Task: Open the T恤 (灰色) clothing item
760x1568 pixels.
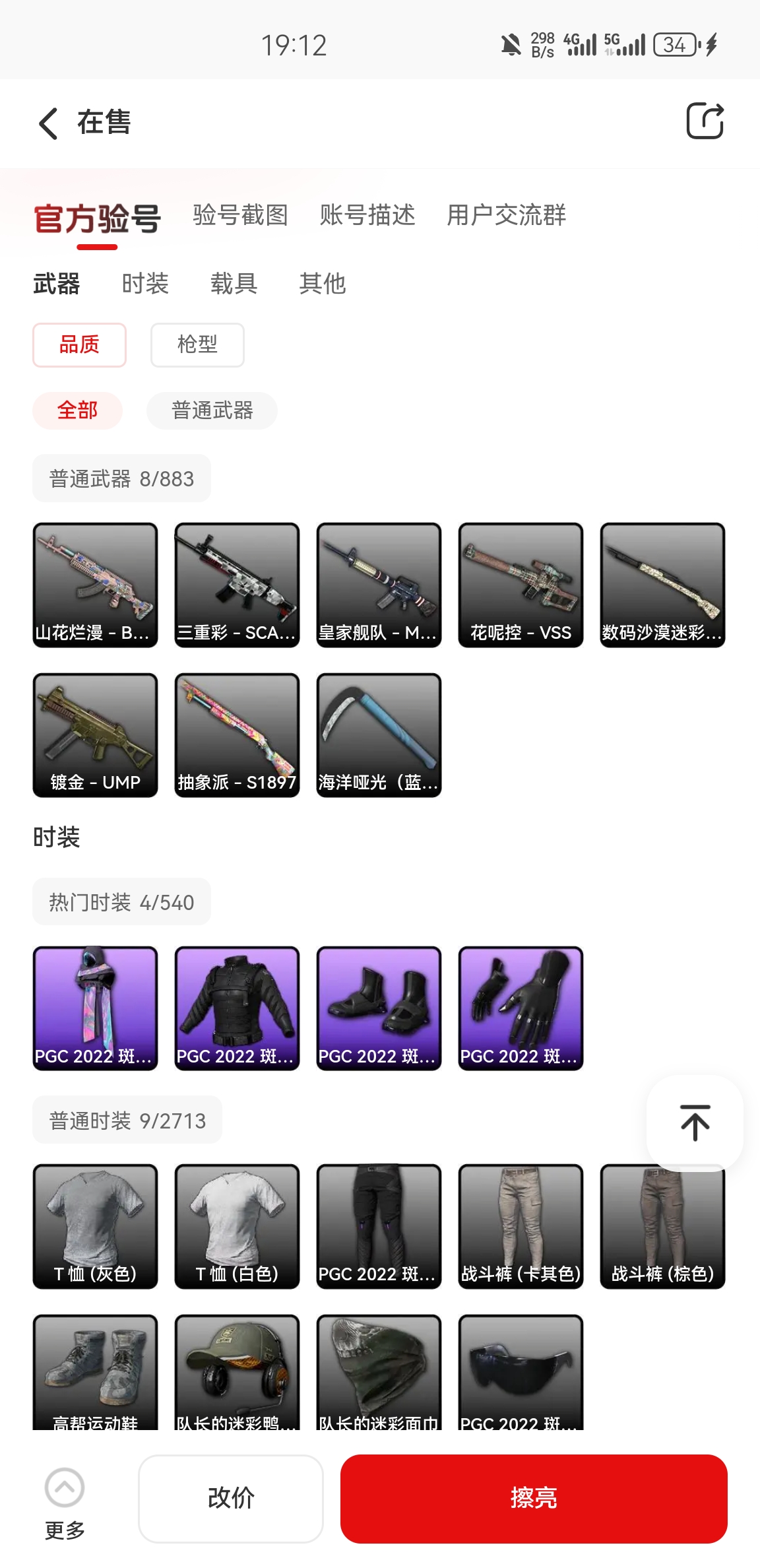Action: [x=95, y=1225]
